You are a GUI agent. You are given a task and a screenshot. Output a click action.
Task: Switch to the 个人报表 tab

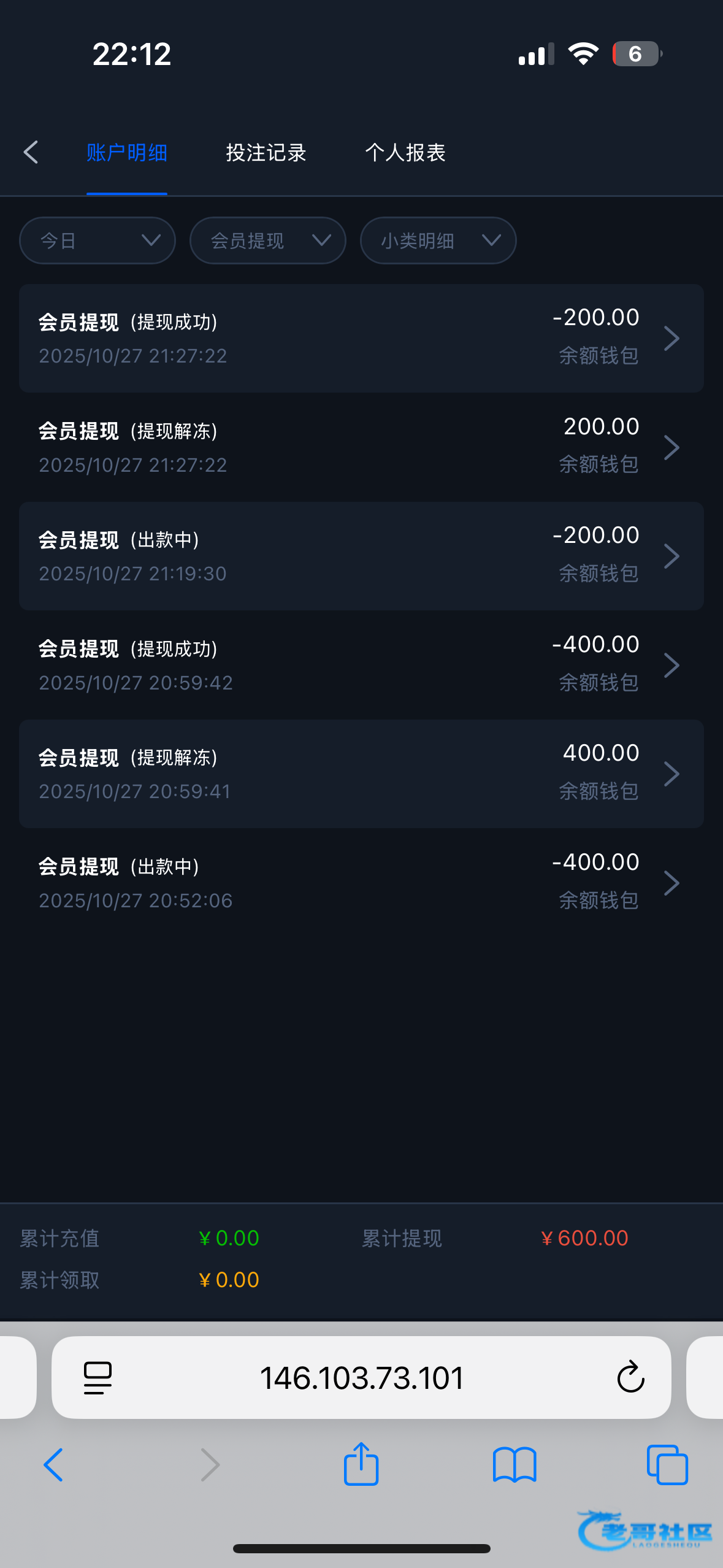point(405,152)
